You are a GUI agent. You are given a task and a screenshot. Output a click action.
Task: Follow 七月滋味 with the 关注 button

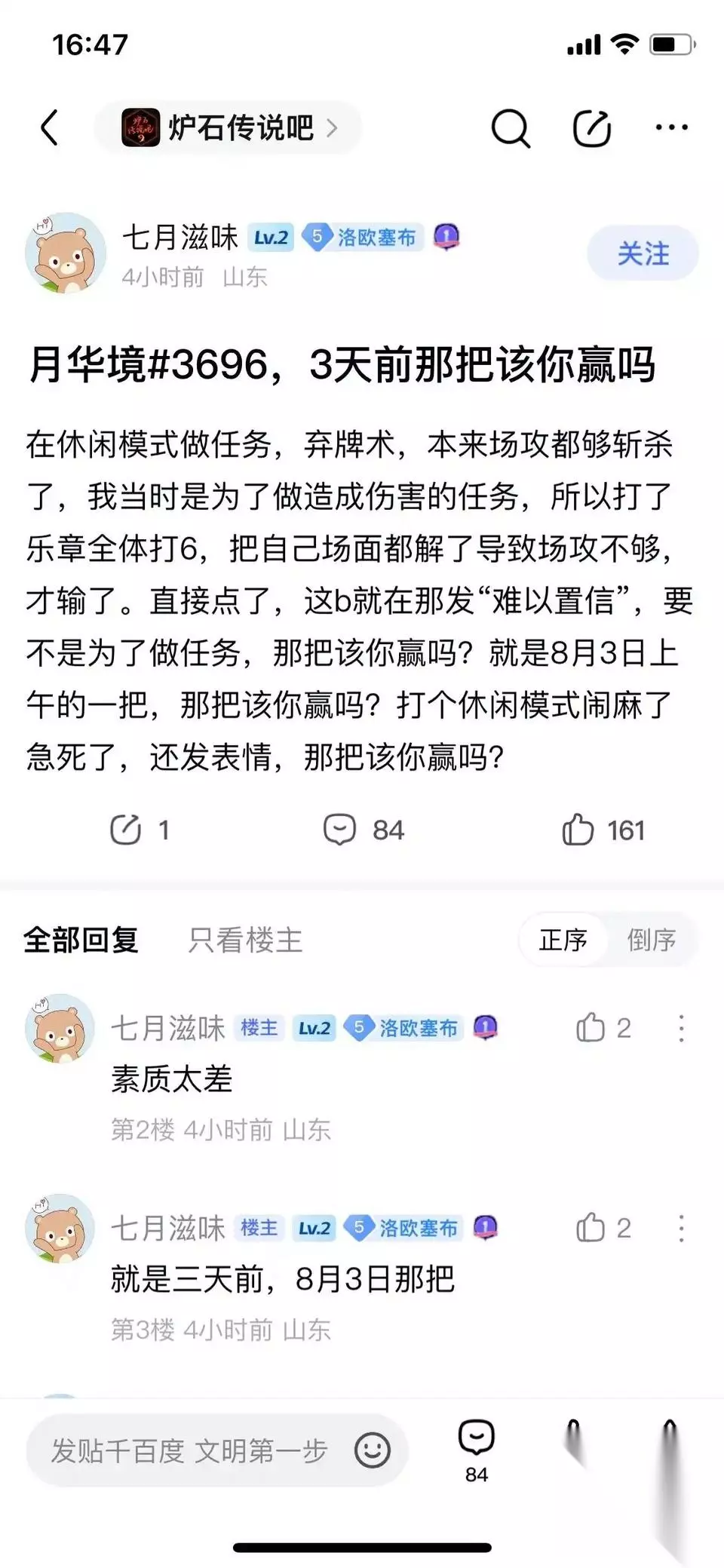click(x=643, y=253)
